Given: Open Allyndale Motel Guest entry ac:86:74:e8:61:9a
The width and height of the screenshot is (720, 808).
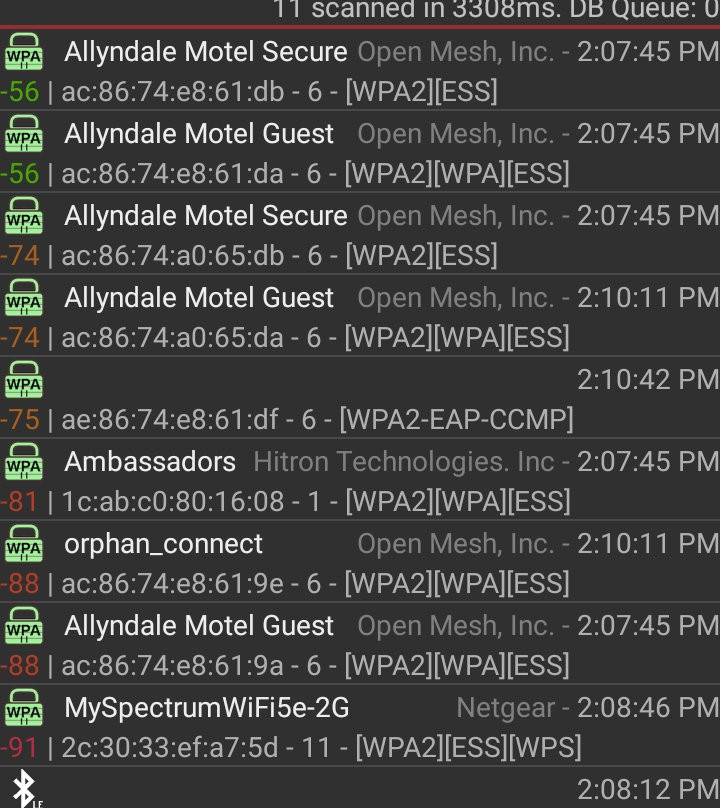Looking at the screenshot, I should click(x=360, y=644).
